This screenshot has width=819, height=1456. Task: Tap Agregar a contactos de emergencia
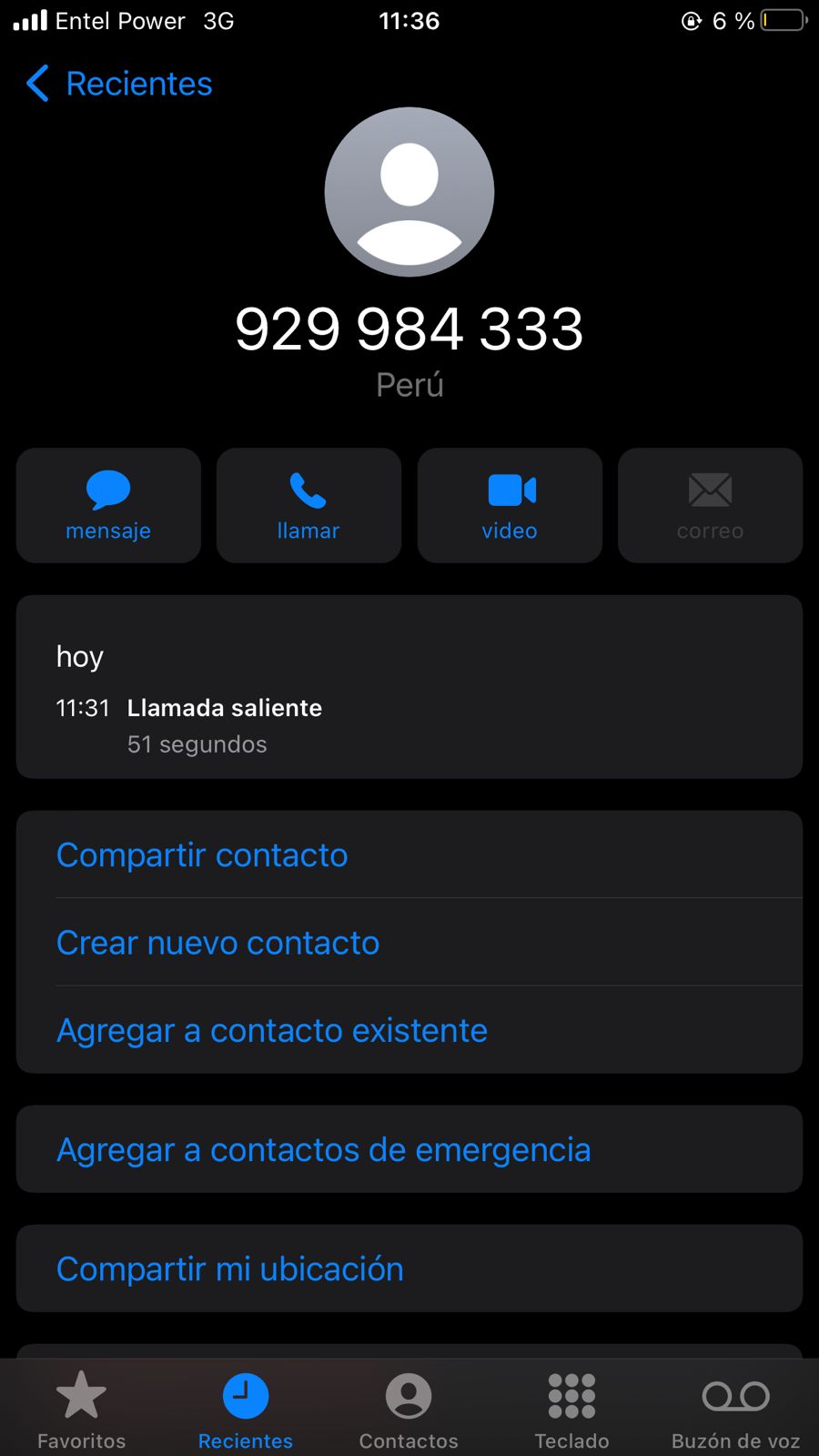coord(323,1150)
